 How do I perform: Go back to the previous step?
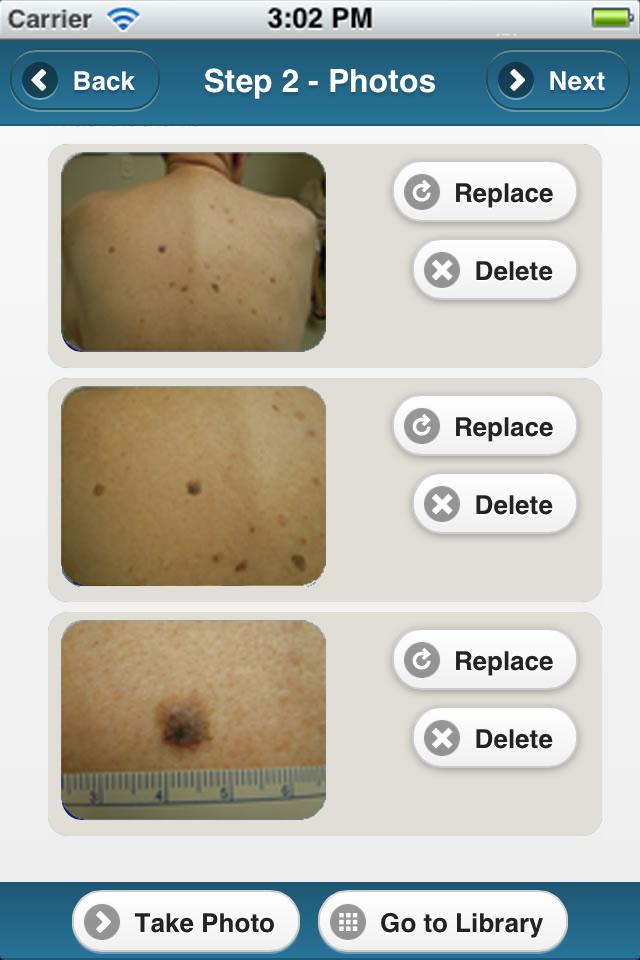point(84,81)
